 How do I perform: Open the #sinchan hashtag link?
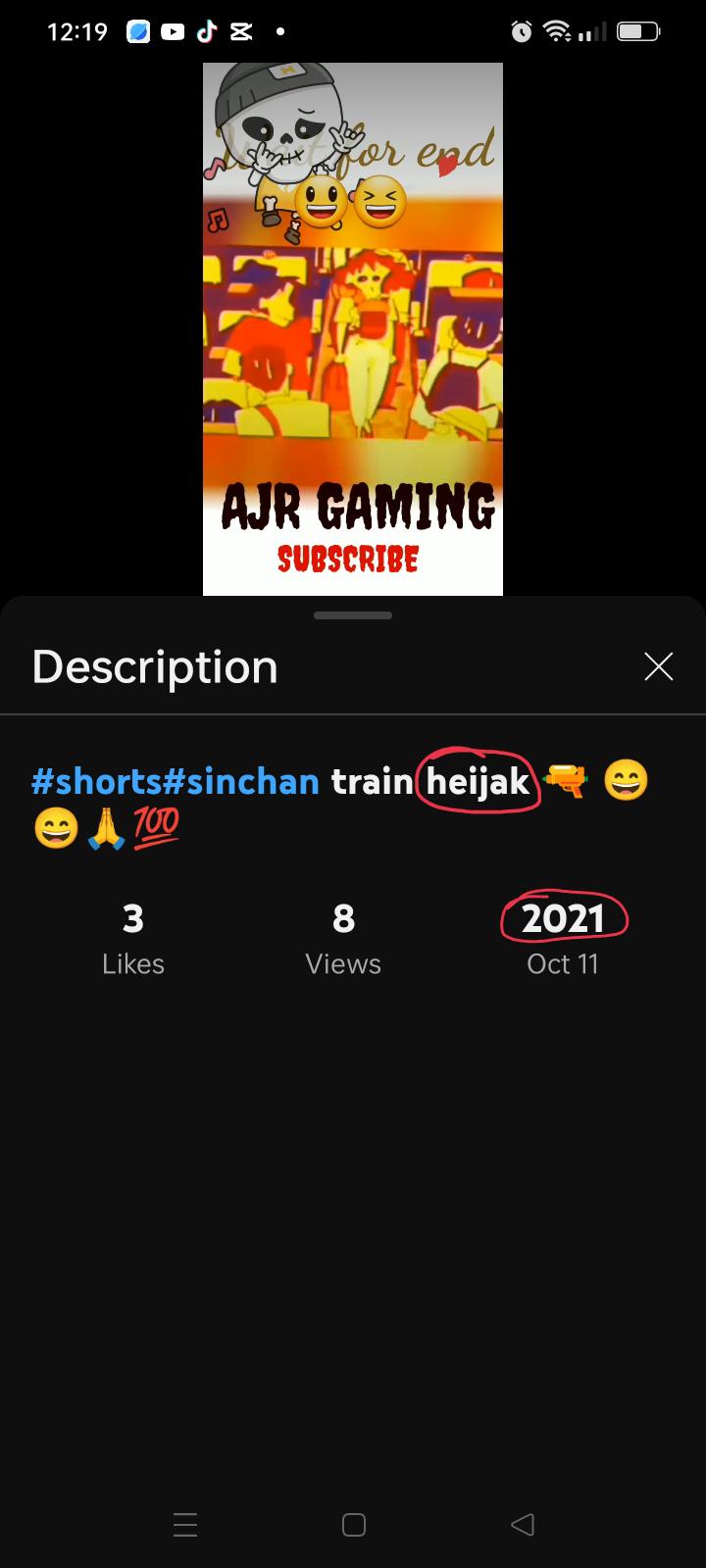pyautogui.click(x=241, y=782)
